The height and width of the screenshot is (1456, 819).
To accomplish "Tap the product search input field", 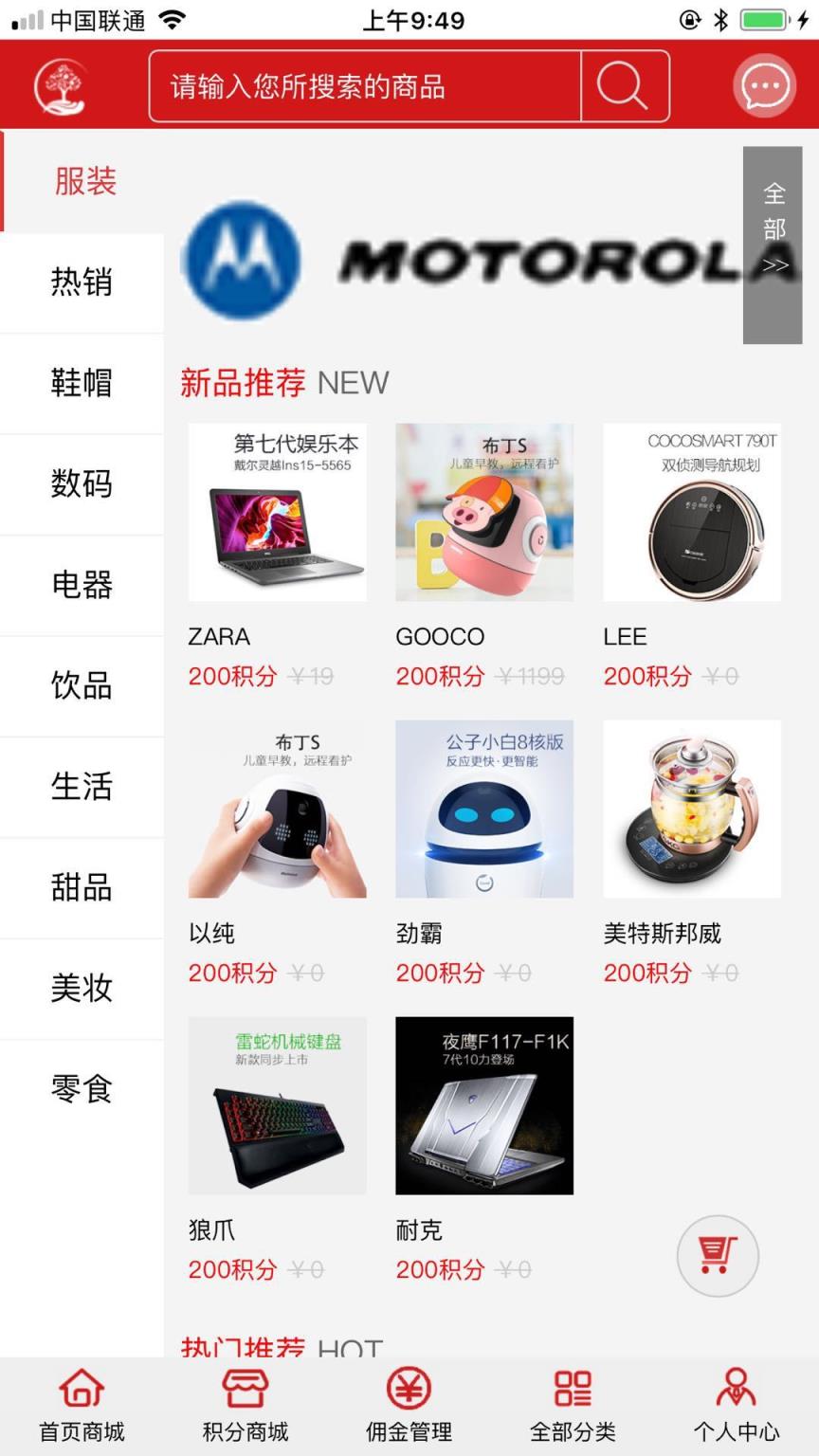I will [365, 85].
